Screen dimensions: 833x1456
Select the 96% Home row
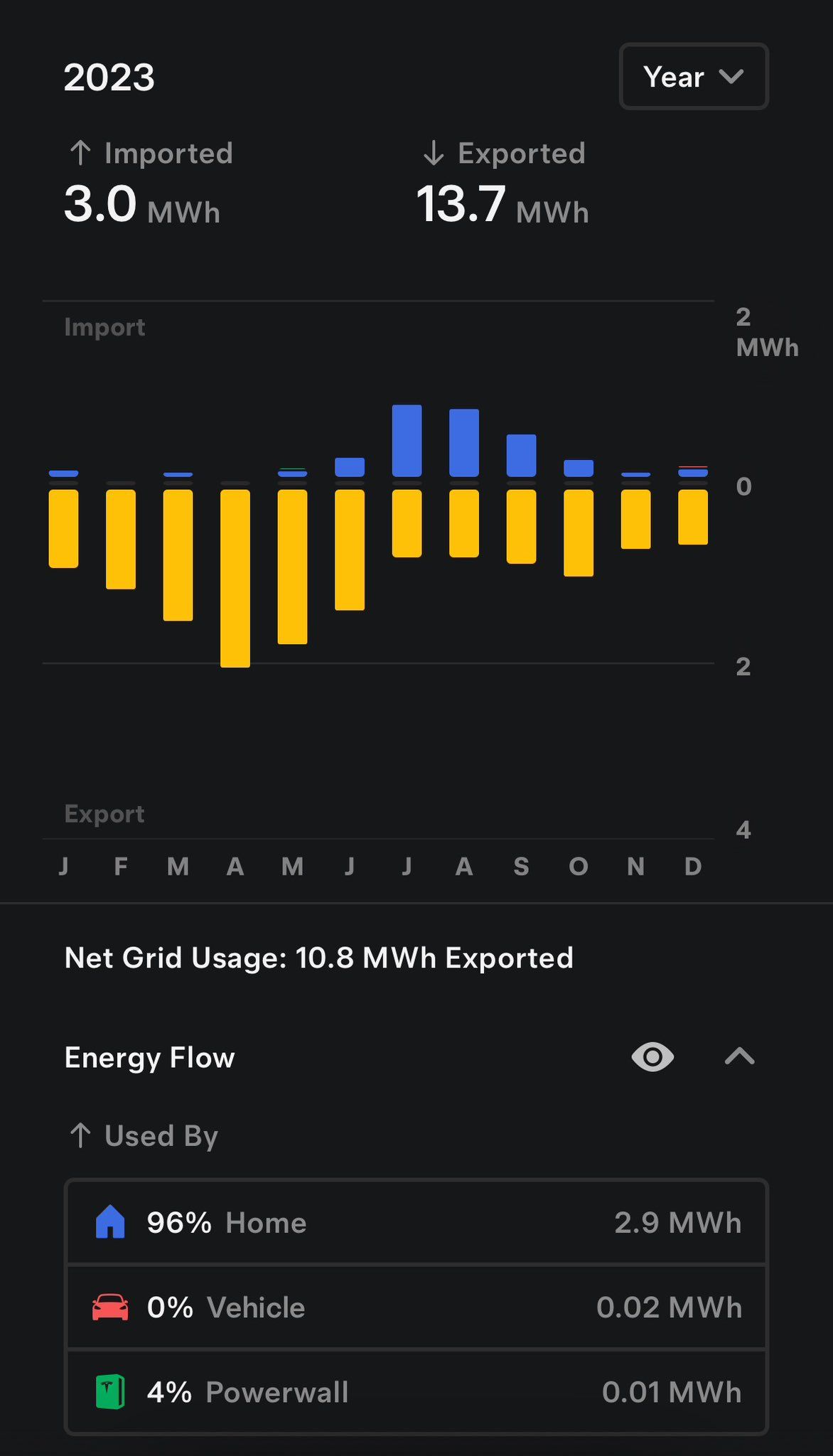pos(416,1223)
